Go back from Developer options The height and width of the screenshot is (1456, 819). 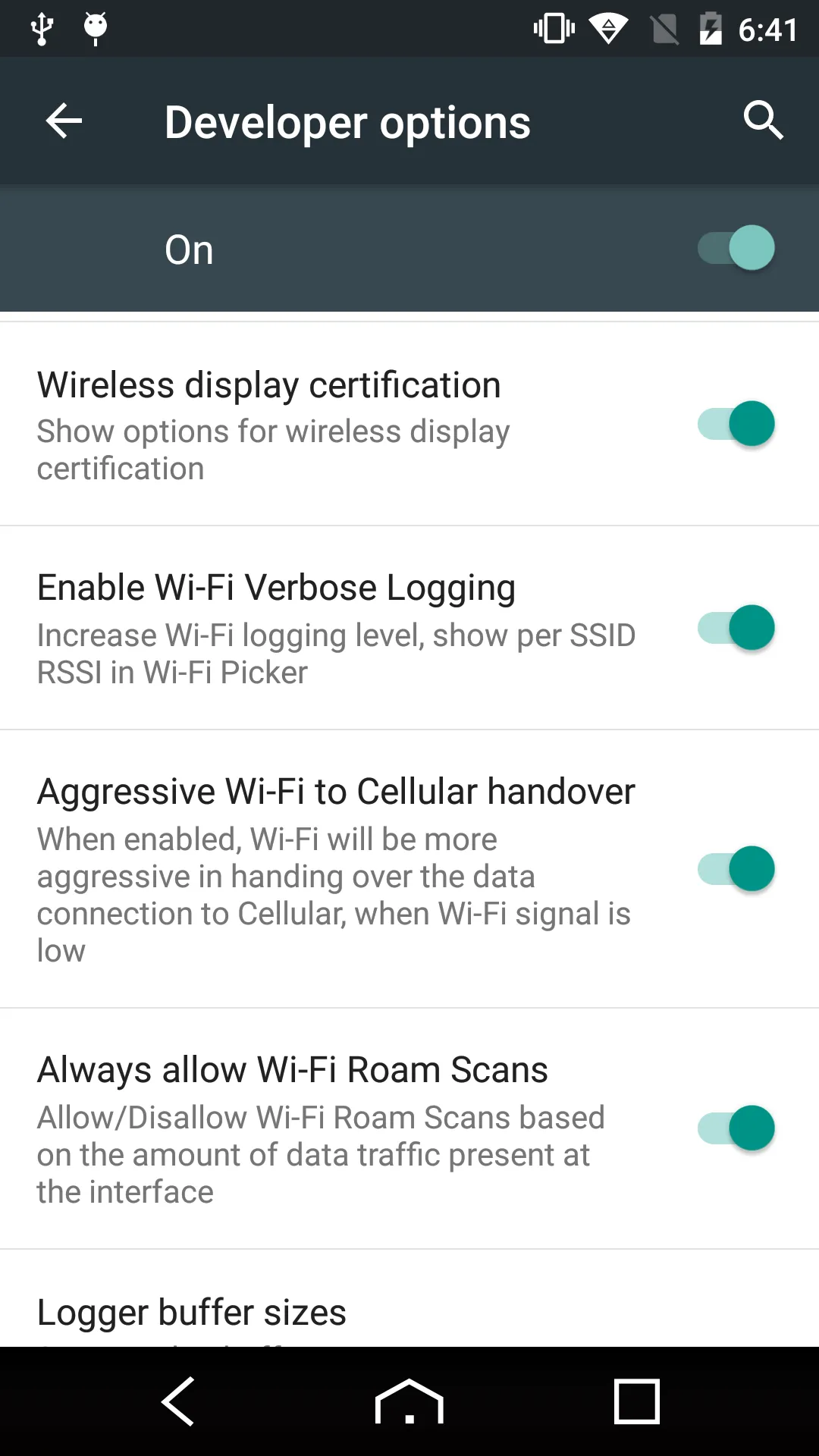coord(64,121)
